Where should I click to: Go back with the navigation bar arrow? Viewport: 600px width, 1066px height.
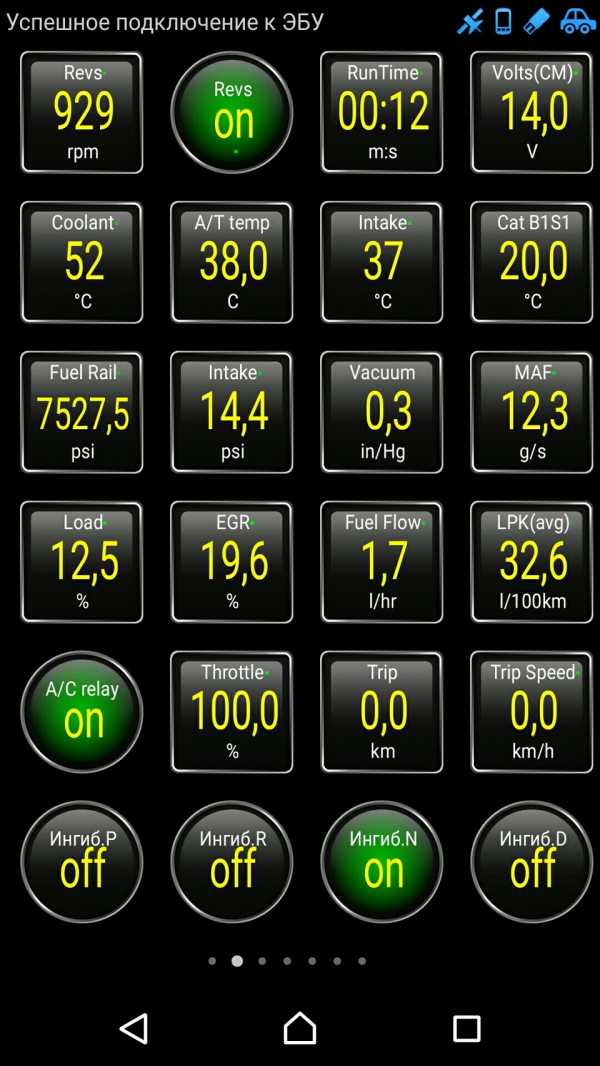(133, 1028)
